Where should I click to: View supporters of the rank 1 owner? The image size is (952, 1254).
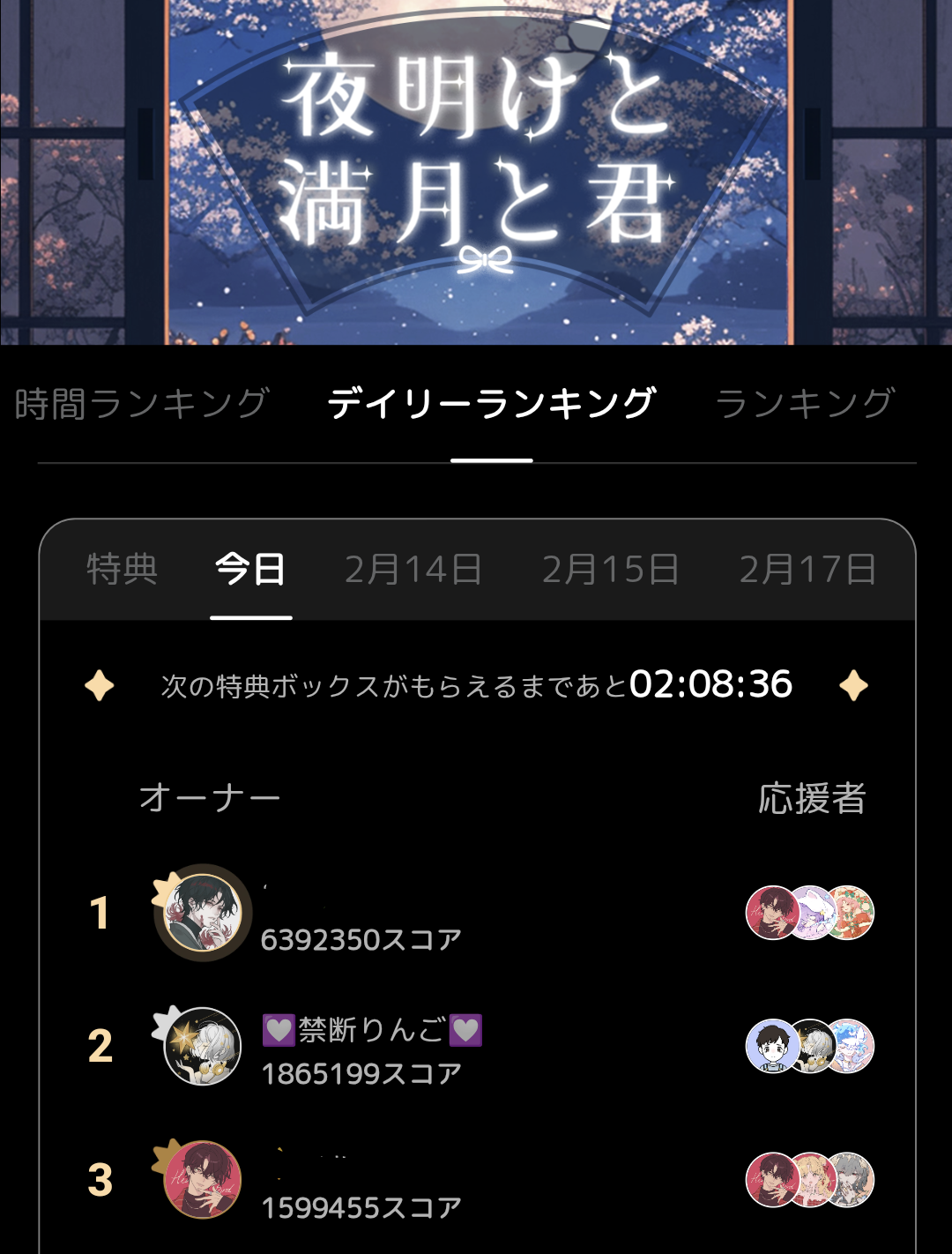(809, 913)
